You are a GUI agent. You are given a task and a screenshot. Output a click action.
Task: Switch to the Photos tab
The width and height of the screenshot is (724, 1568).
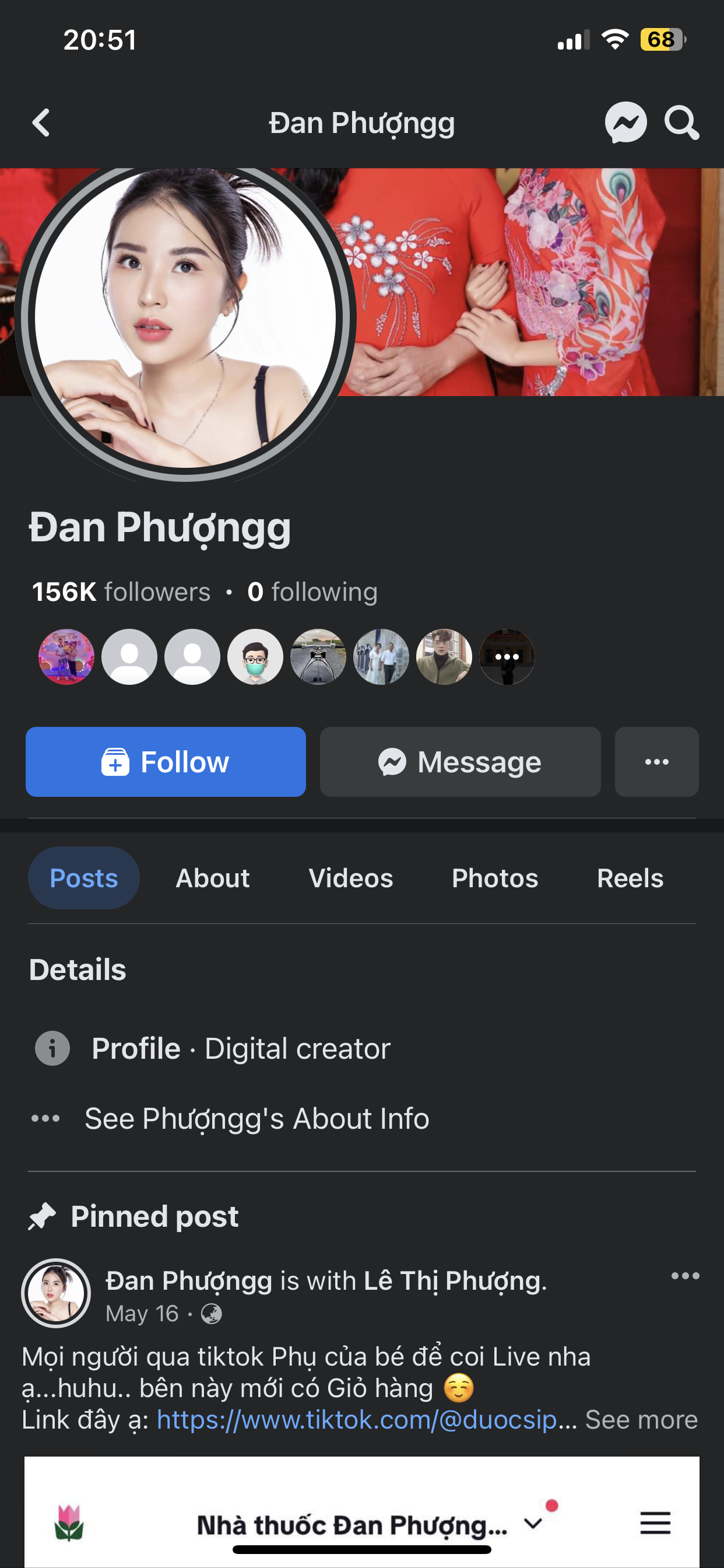click(x=495, y=878)
